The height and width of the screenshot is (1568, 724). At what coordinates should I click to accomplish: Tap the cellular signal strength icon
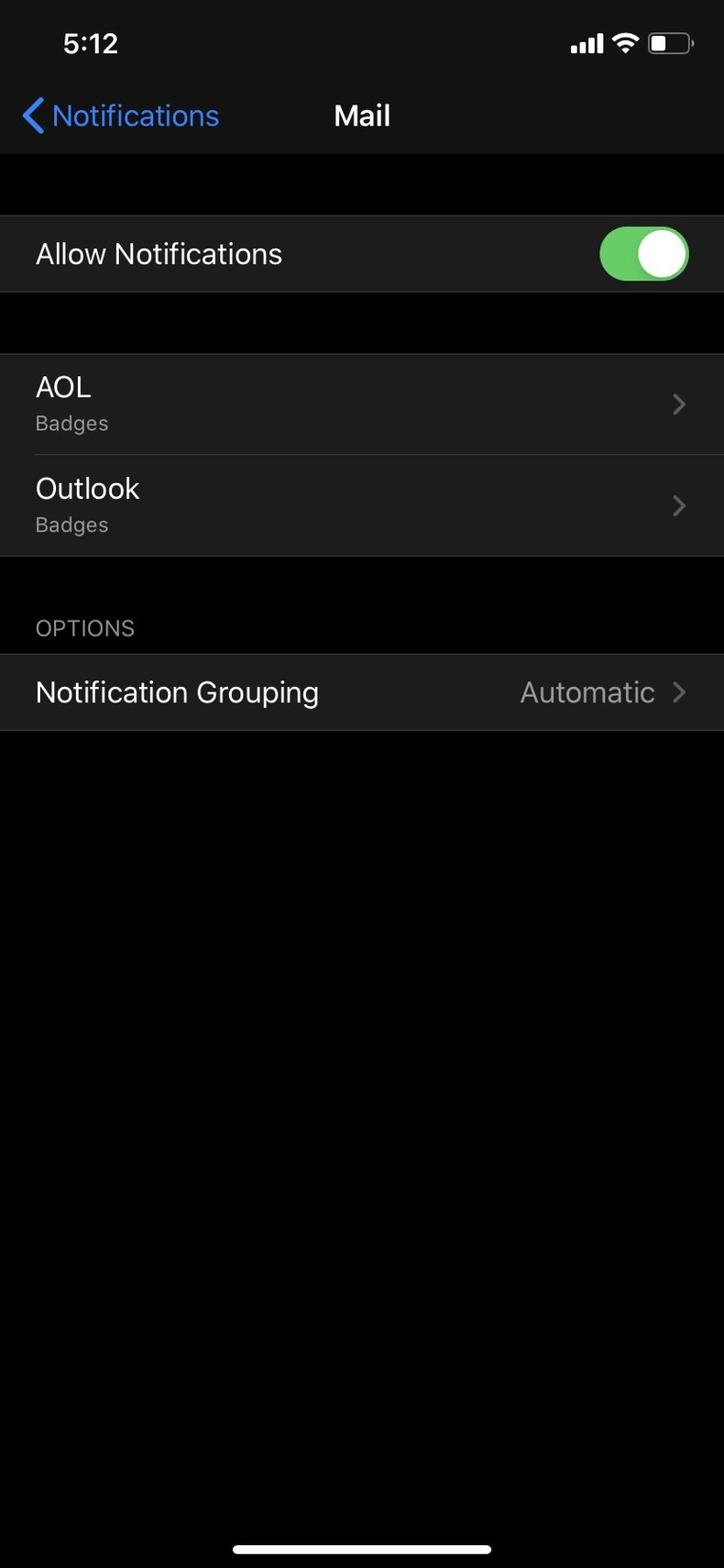tap(586, 42)
